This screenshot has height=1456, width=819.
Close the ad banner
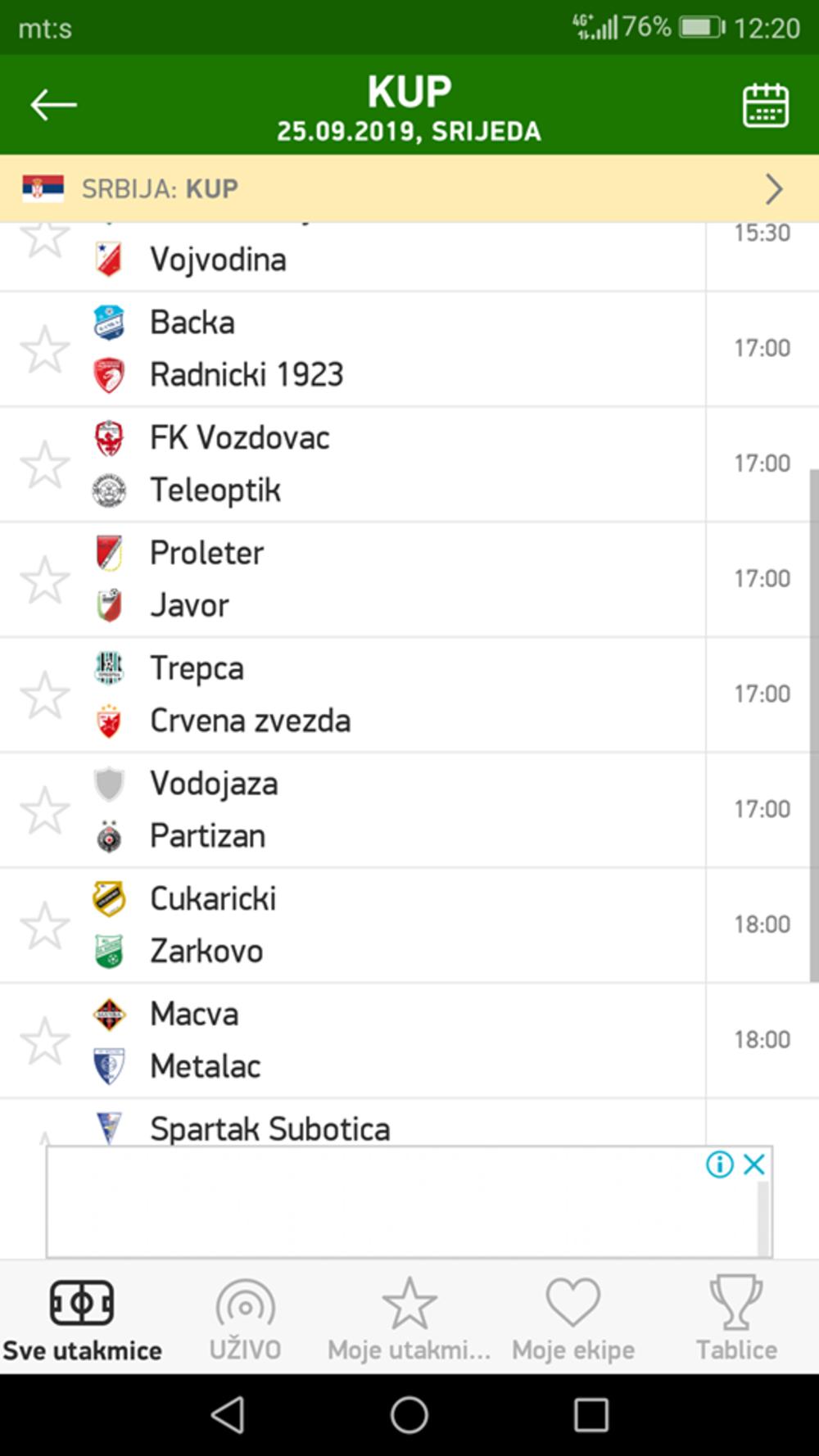point(753,1164)
